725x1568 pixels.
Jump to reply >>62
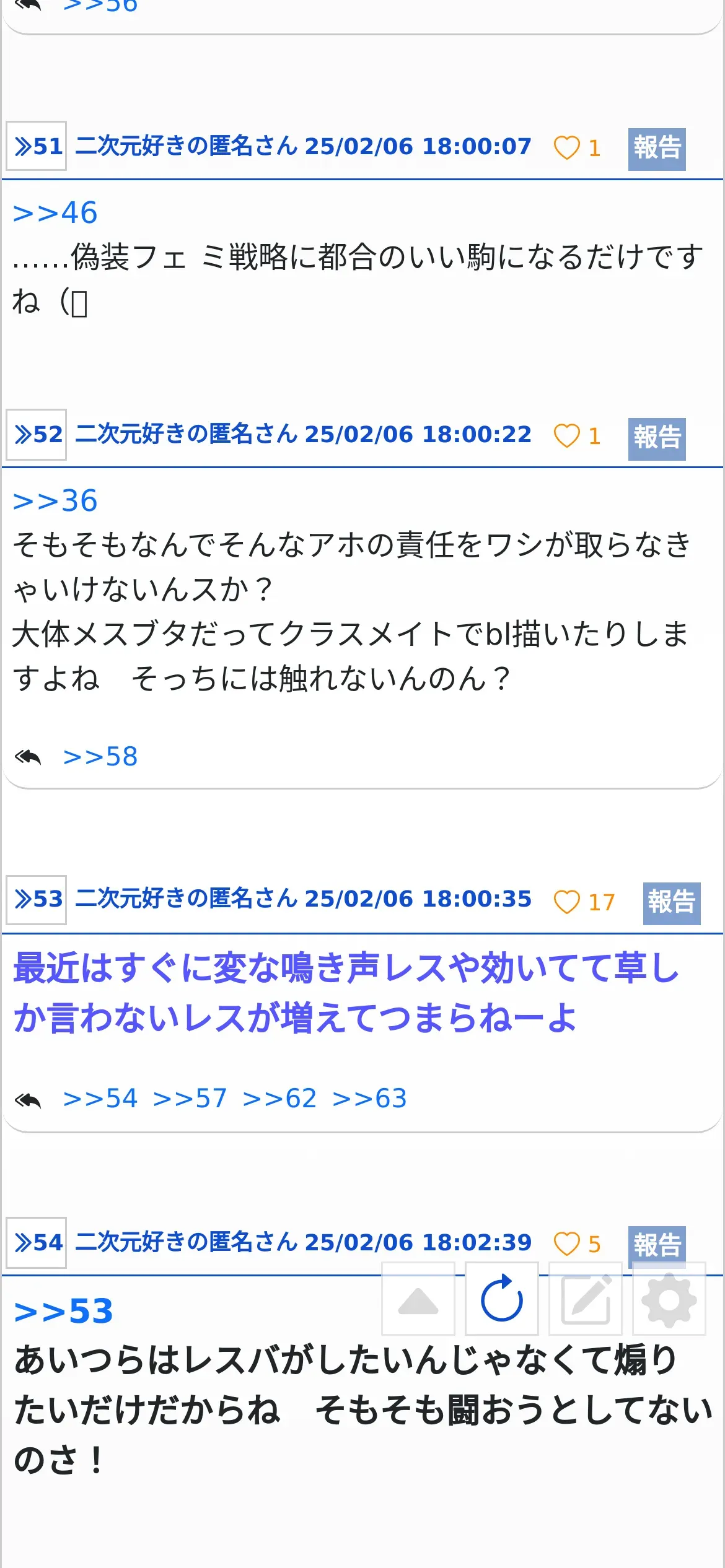coord(280,1098)
